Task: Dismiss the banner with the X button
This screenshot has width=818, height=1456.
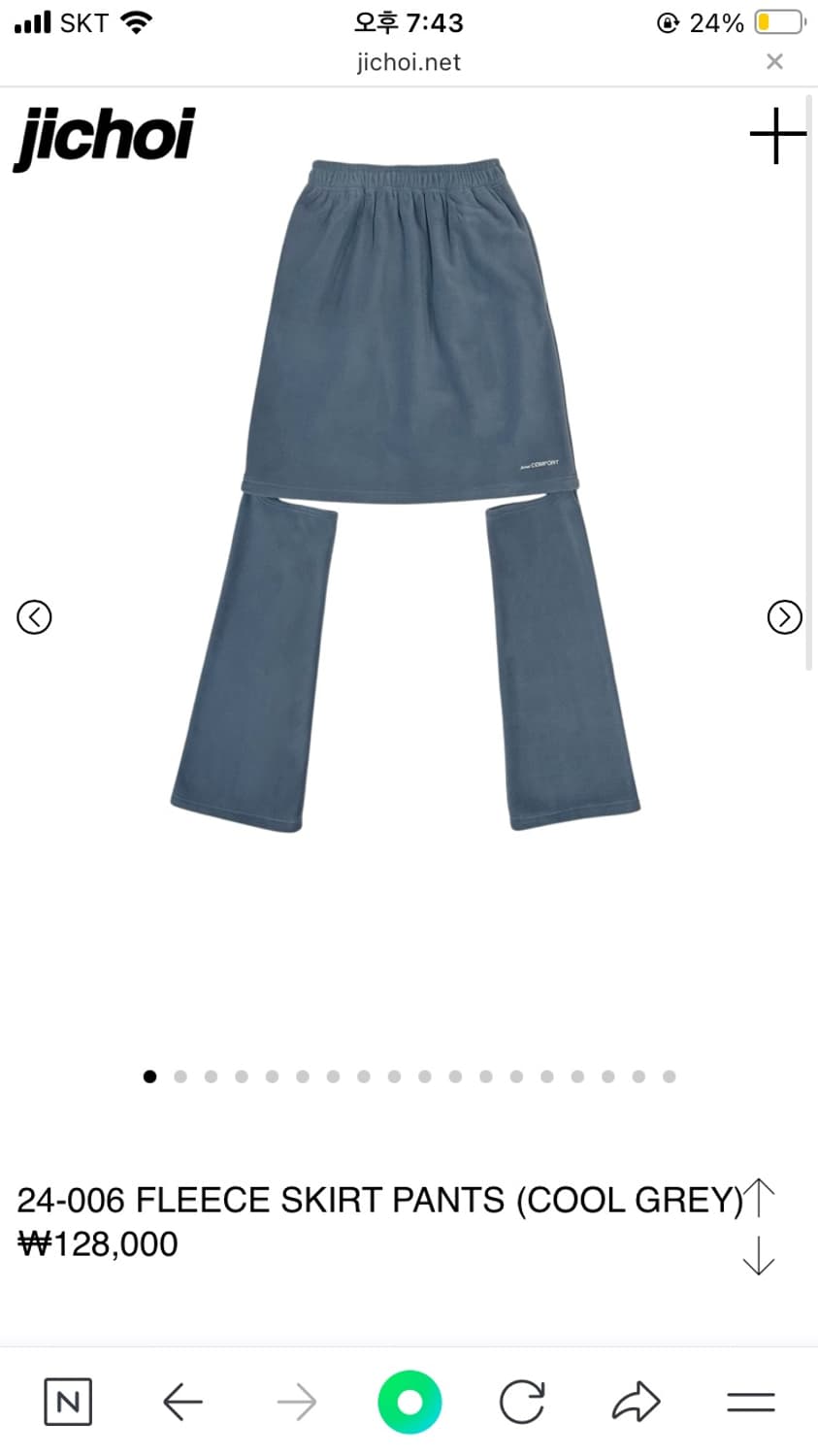Action: [x=774, y=61]
